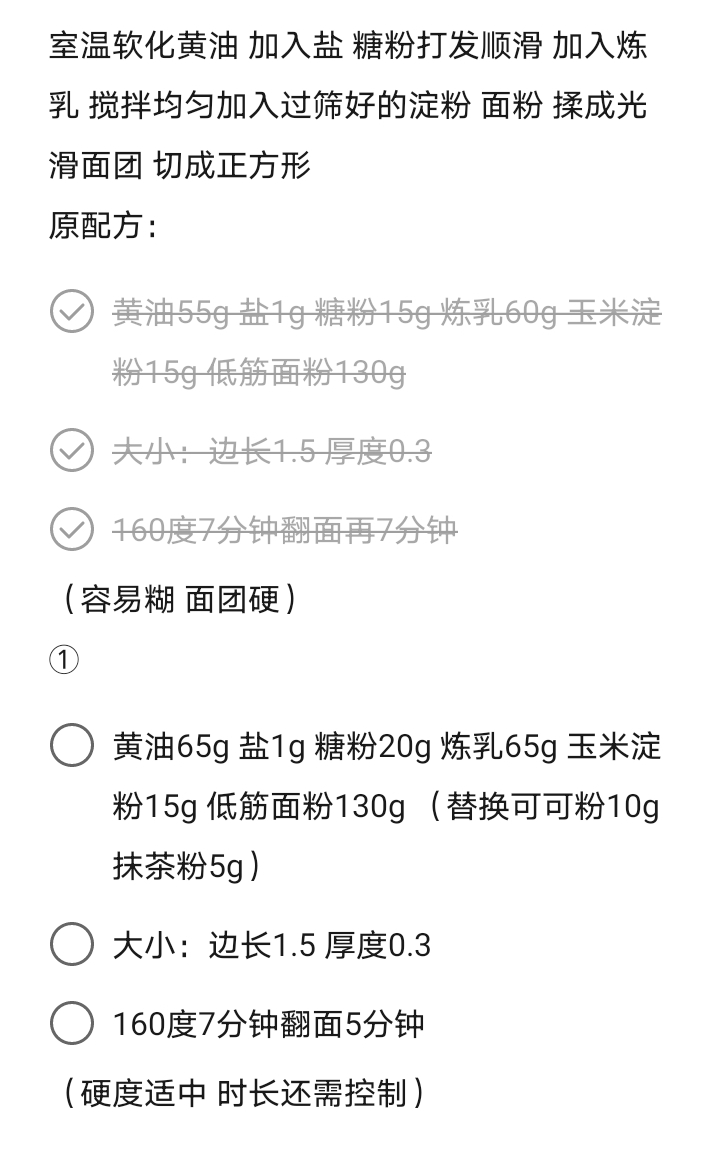Uncheck the crossed-out 边长1.5 厚度0.3 item

(x=72, y=452)
